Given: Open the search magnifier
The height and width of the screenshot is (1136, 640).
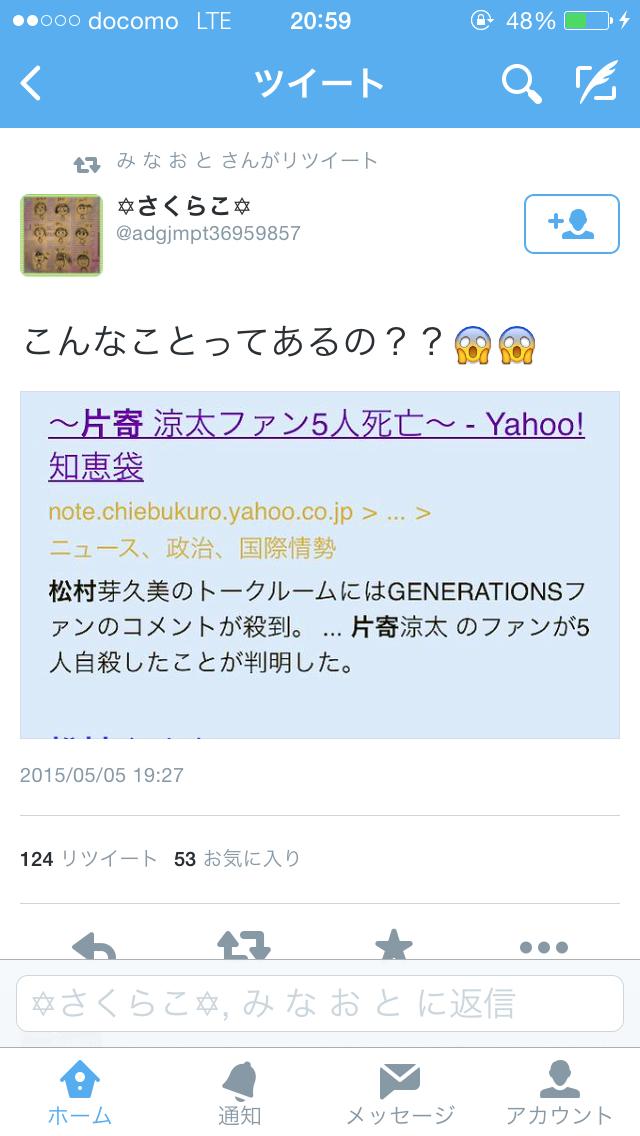Looking at the screenshot, I should click(x=521, y=84).
